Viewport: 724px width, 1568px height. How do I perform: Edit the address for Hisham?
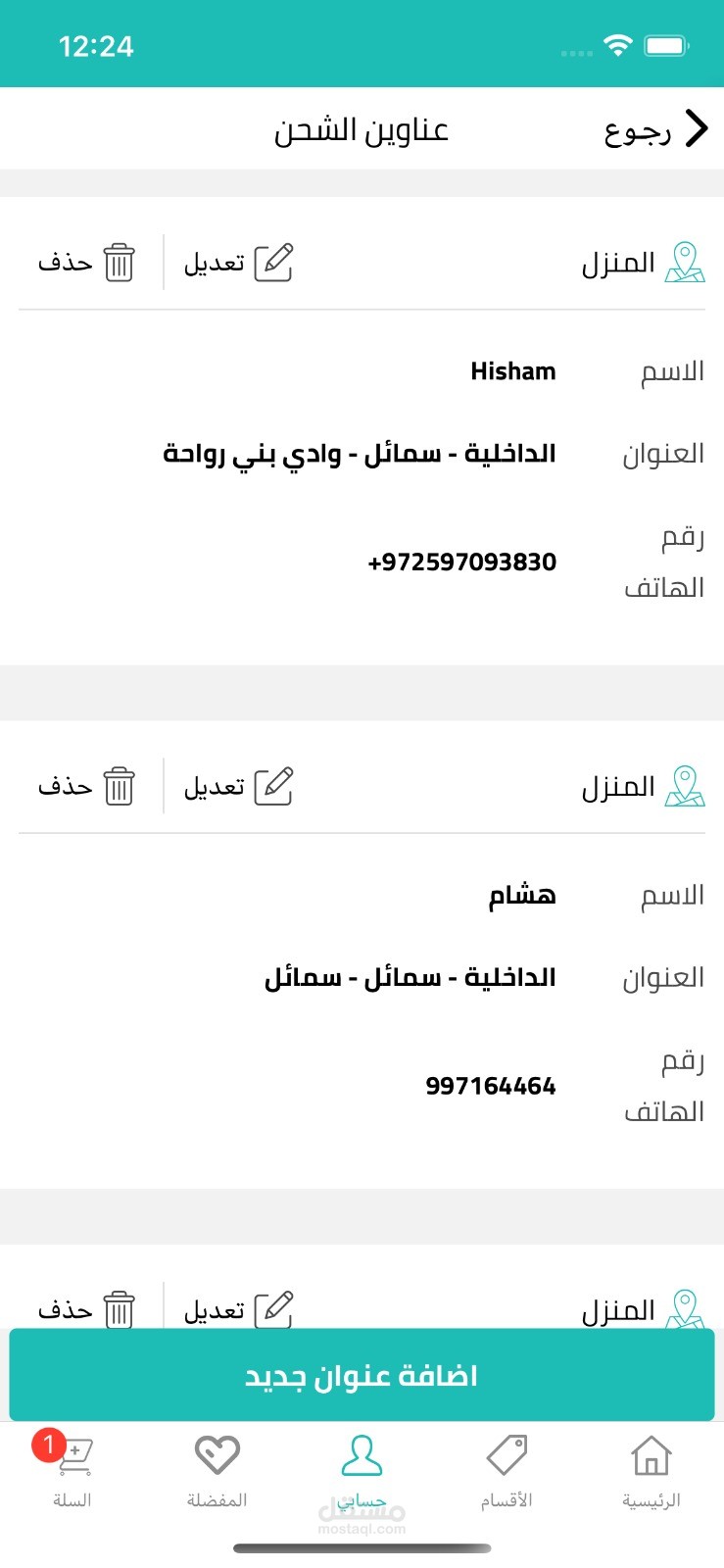(x=238, y=263)
